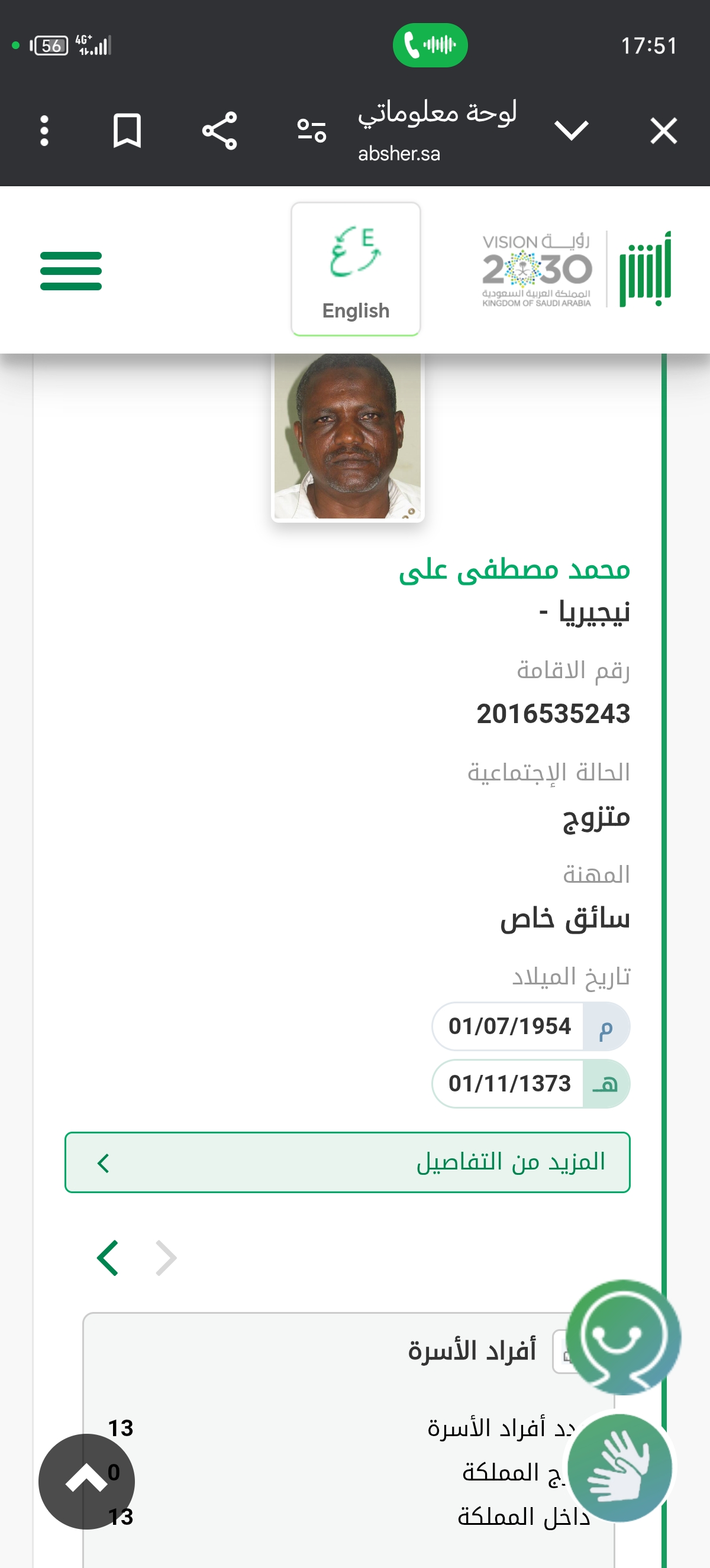710x1568 pixels.
Task: Go to next card with green arrow
Action: tap(108, 1258)
